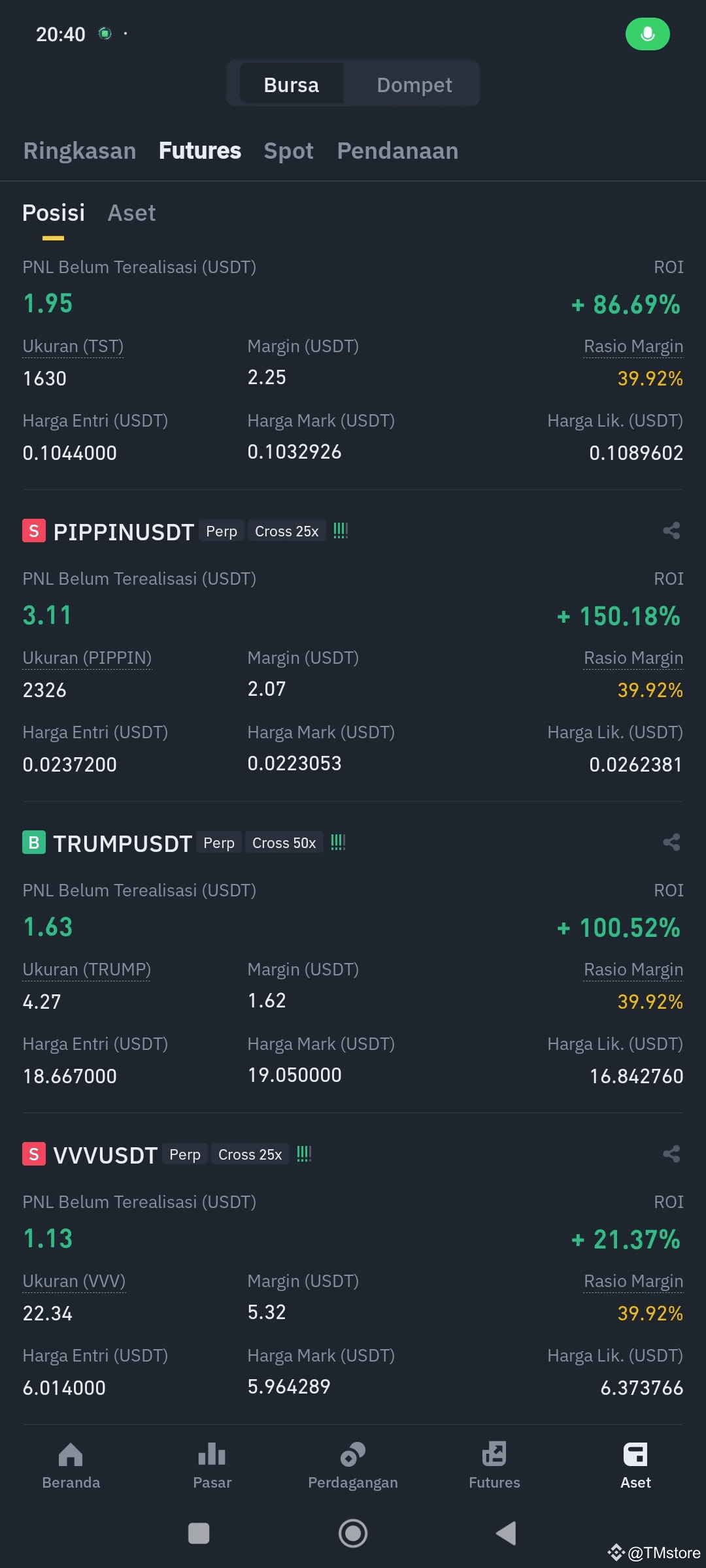Switch to the Dompet view
The height and width of the screenshot is (1568, 706).
click(x=413, y=84)
